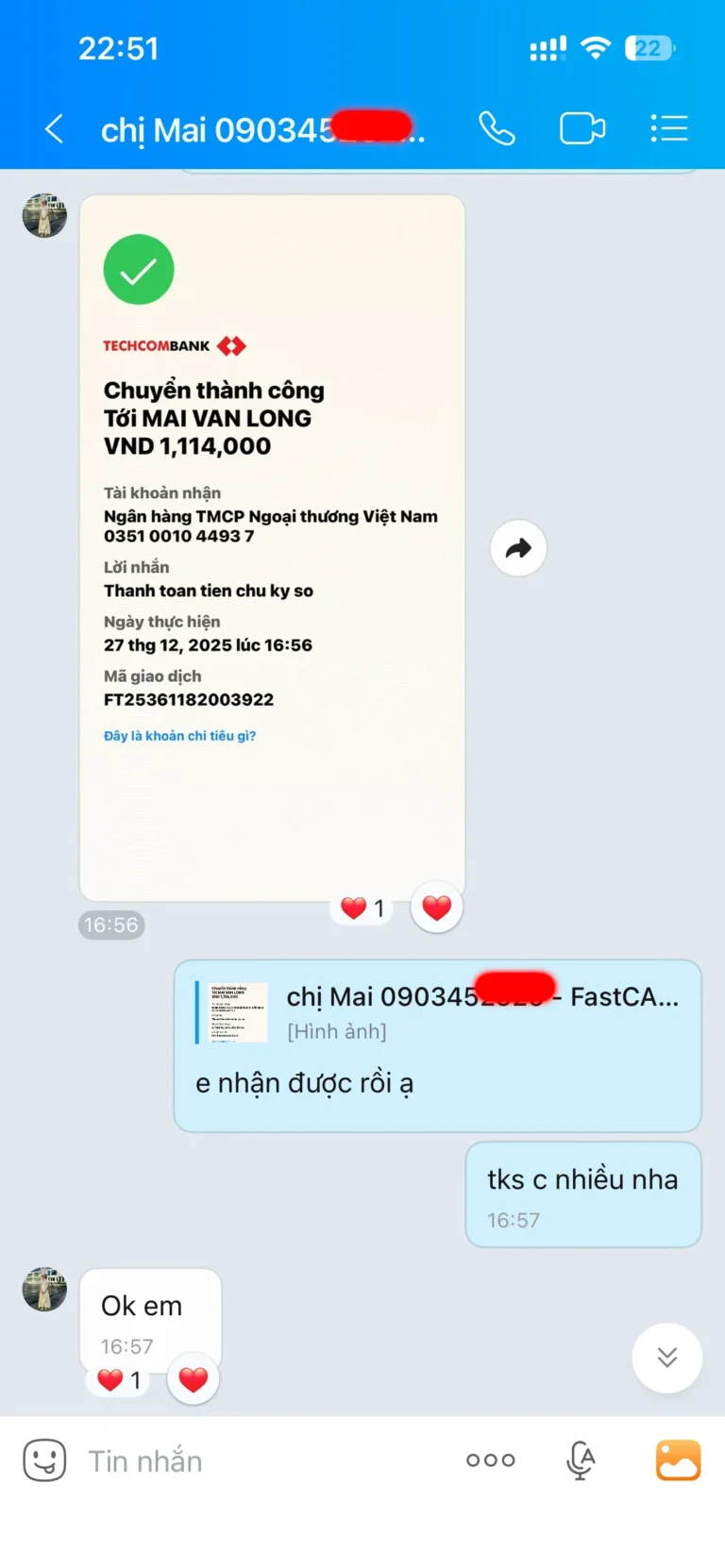Show more attachment options
This screenshot has width=725, height=1568.
tap(491, 1460)
